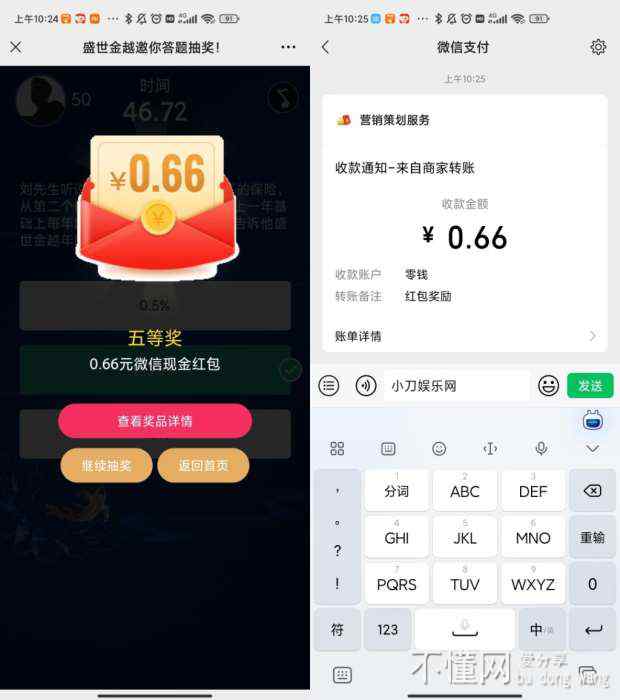Open the service menu icon beside voice button

330,385
